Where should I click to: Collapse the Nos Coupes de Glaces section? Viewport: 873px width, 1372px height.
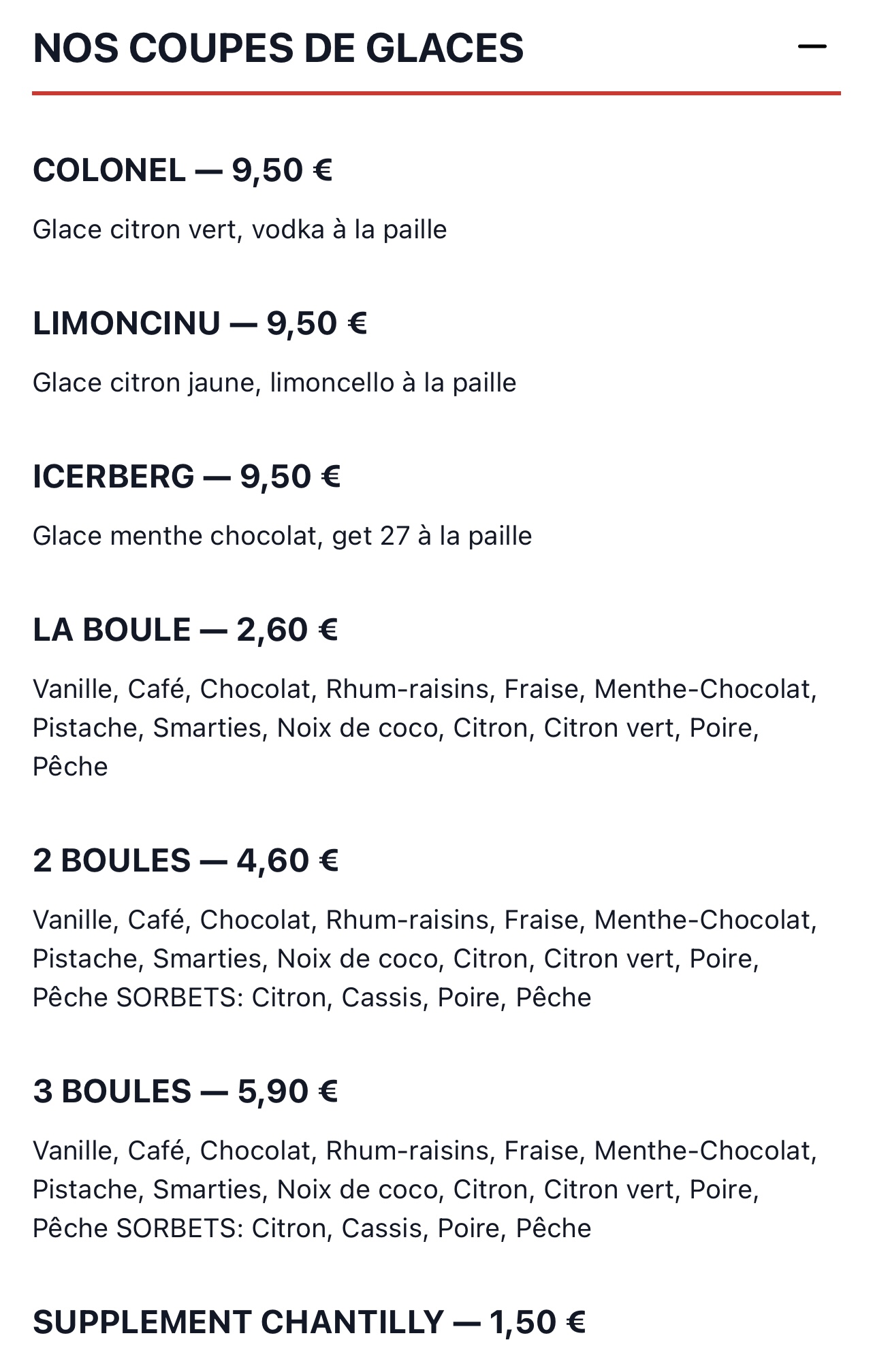click(x=812, y=47)
